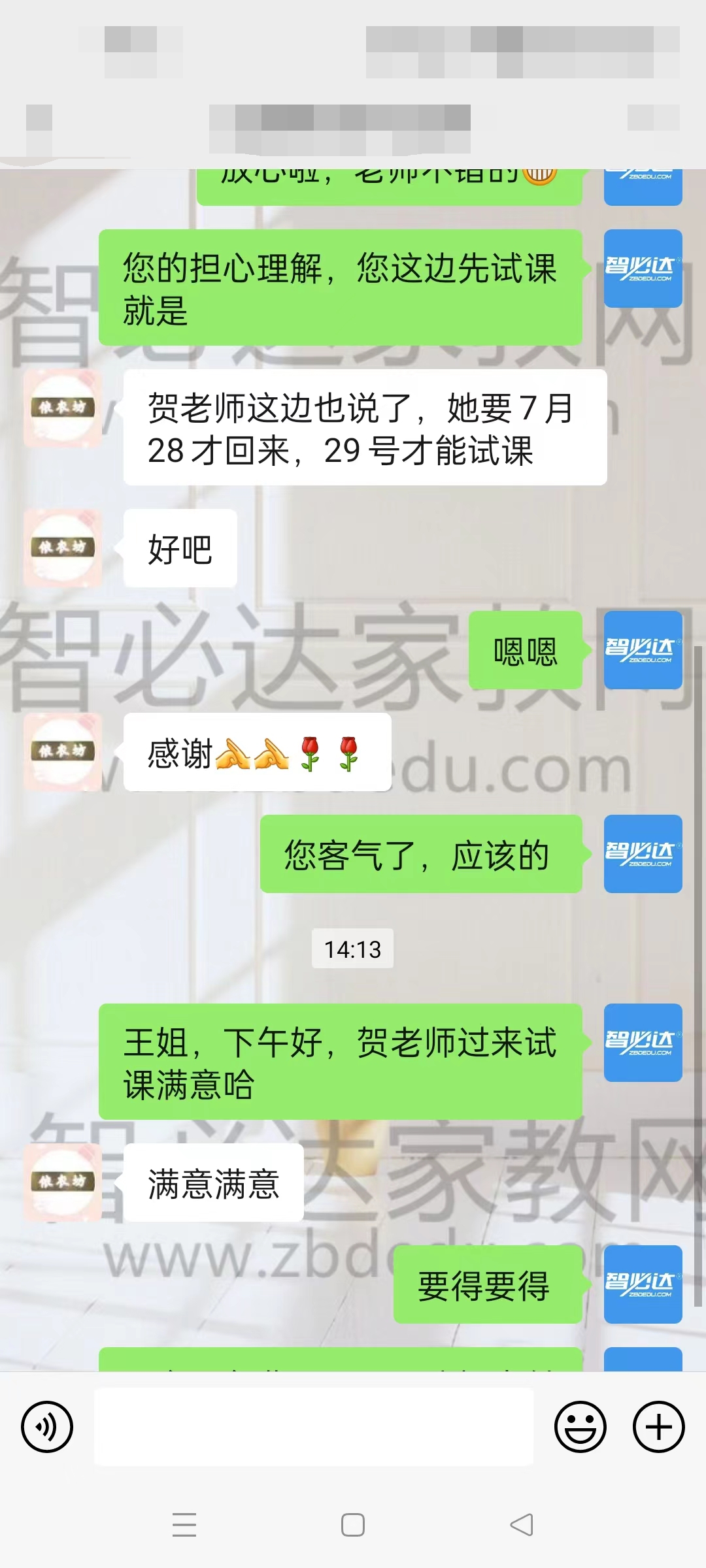
Task: Open 智必达 avatar beside 嗯嗯 message
Action: click(x=643, y=650)
